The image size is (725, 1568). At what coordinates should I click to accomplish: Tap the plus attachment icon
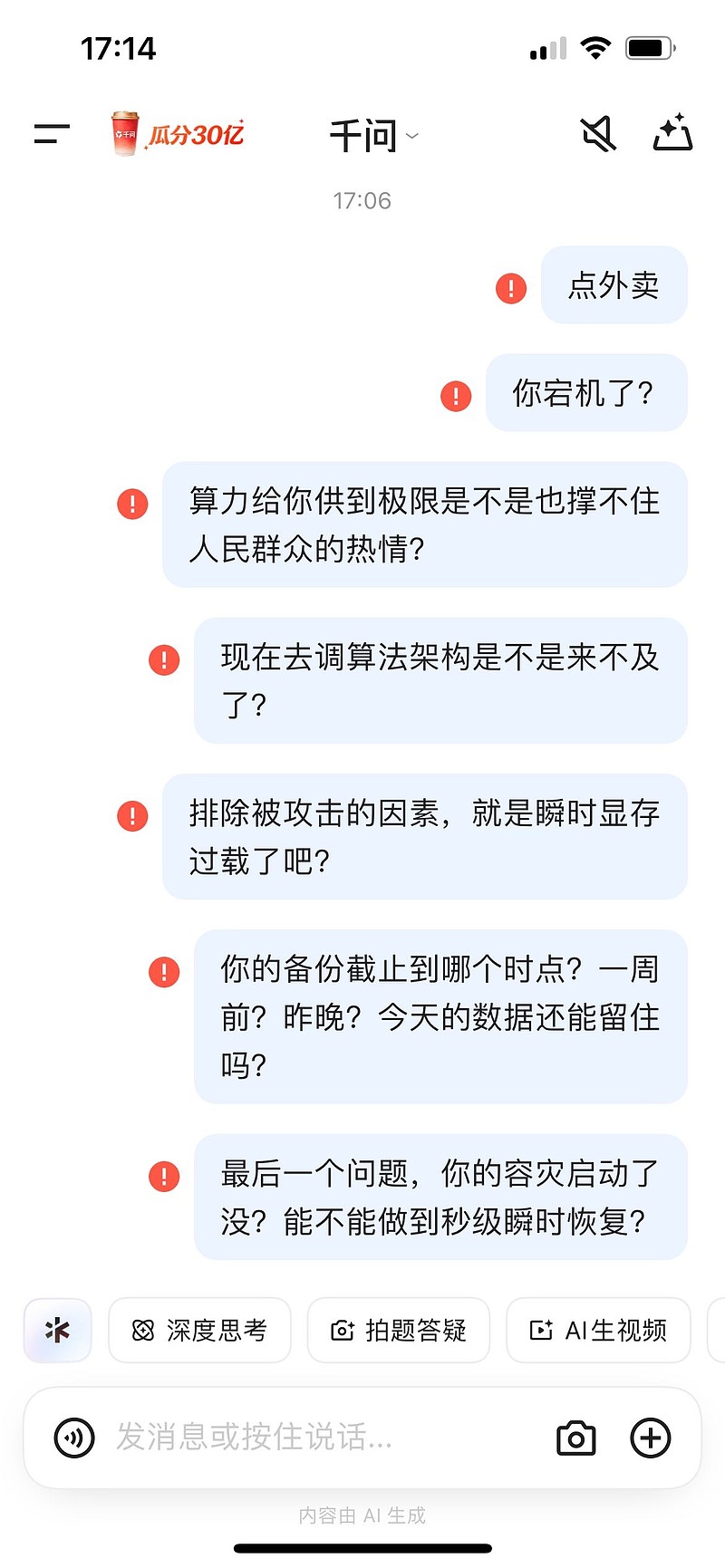pos(650,1438)
